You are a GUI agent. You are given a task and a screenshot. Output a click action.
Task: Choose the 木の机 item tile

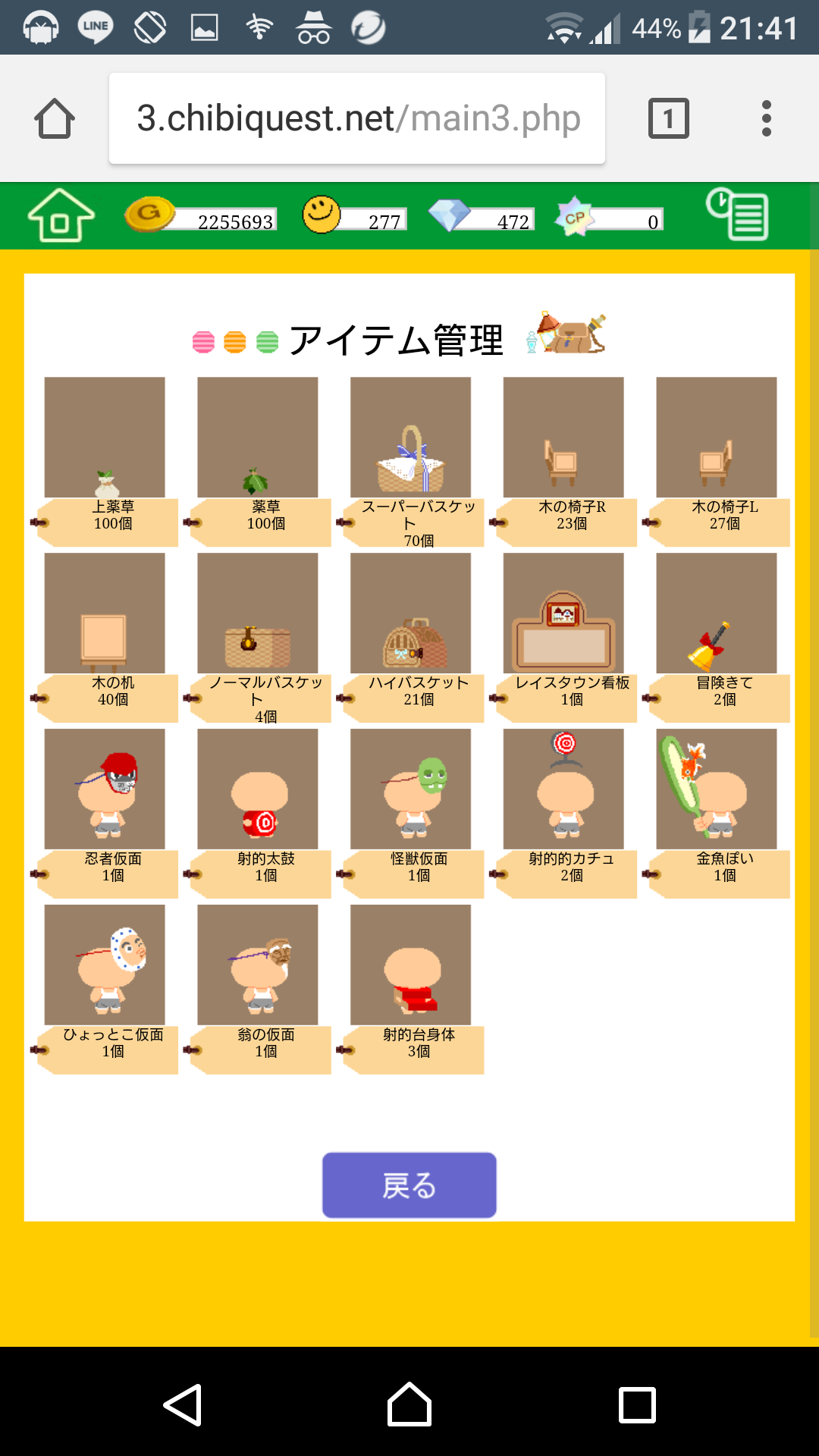[105, 613]
